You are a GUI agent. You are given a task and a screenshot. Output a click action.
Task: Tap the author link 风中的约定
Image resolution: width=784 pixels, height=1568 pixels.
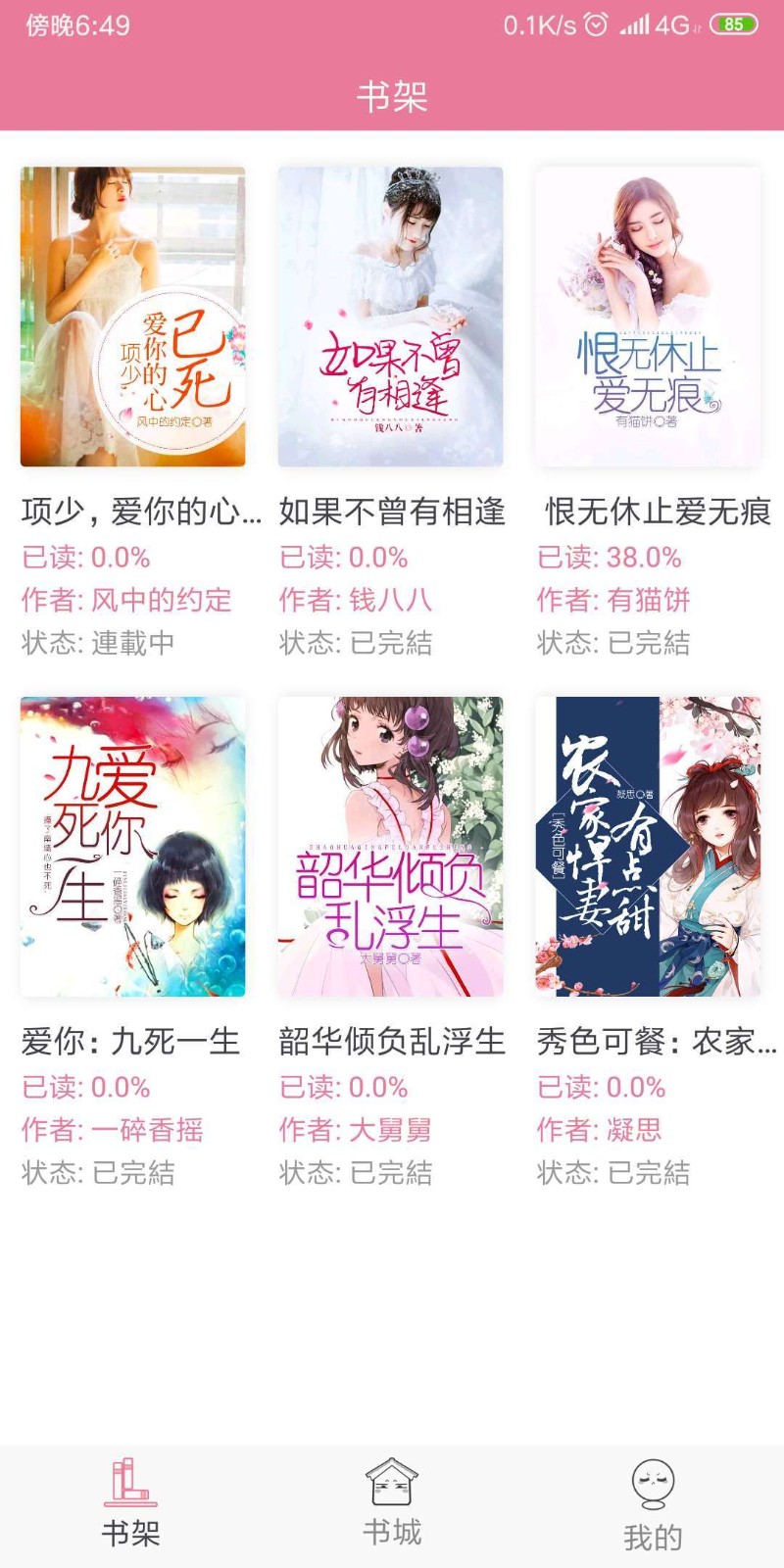coord(162,601)
